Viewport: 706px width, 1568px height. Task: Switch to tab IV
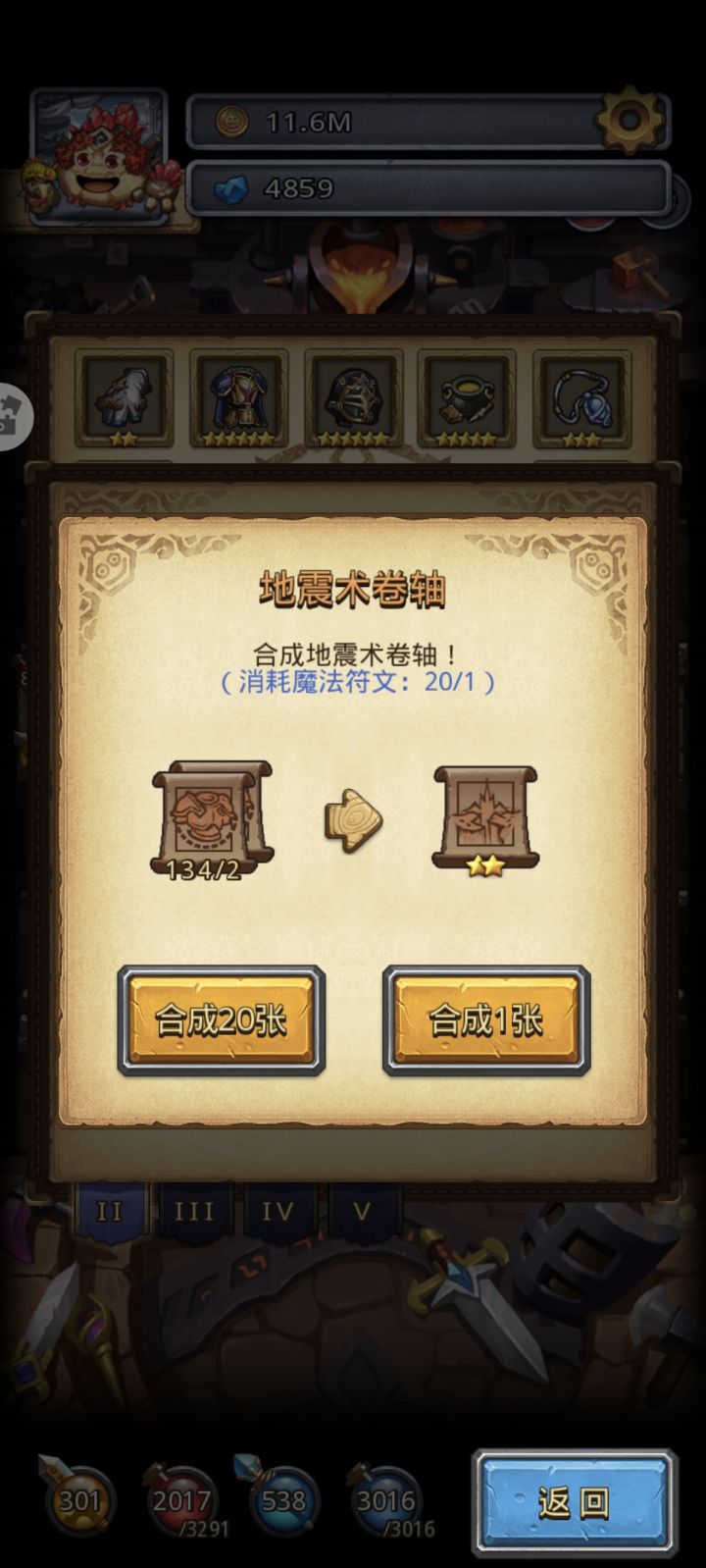pyautogui.click(x=279, y=1211)
